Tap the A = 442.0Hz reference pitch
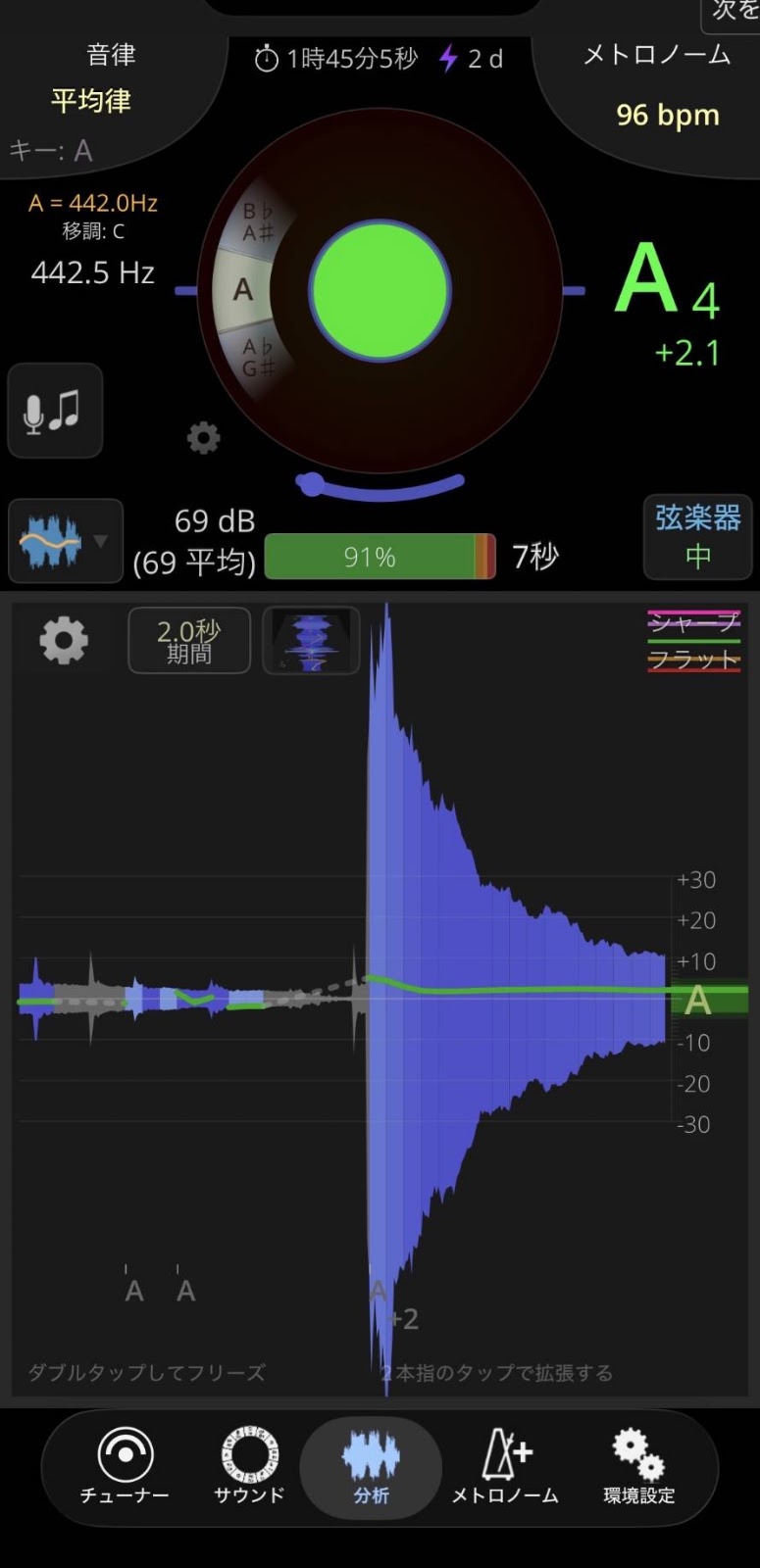 93,203
